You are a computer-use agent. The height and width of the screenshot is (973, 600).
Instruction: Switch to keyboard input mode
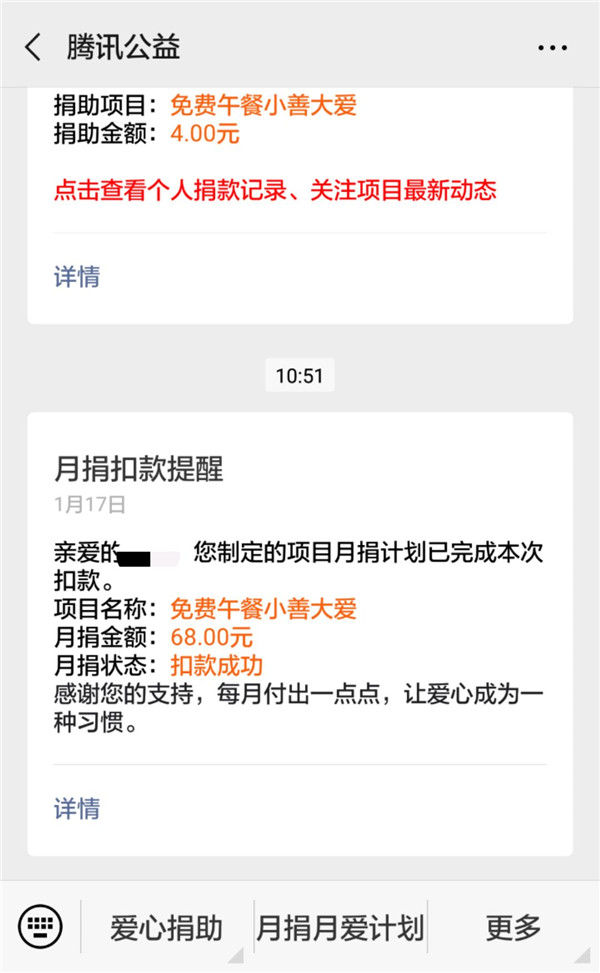click(40, 926)
